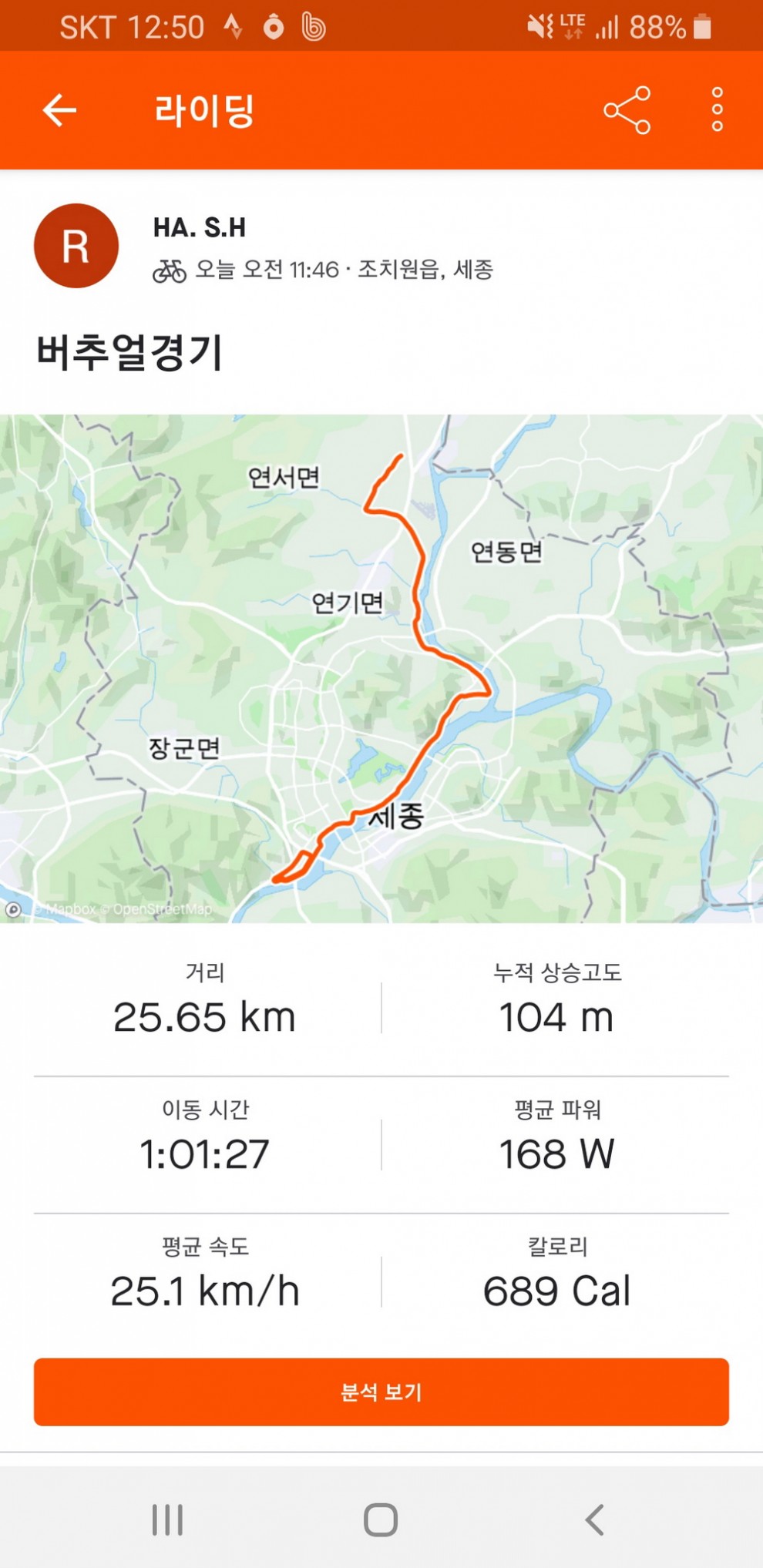Tap the 분석 보기 button

[381, 1392]
